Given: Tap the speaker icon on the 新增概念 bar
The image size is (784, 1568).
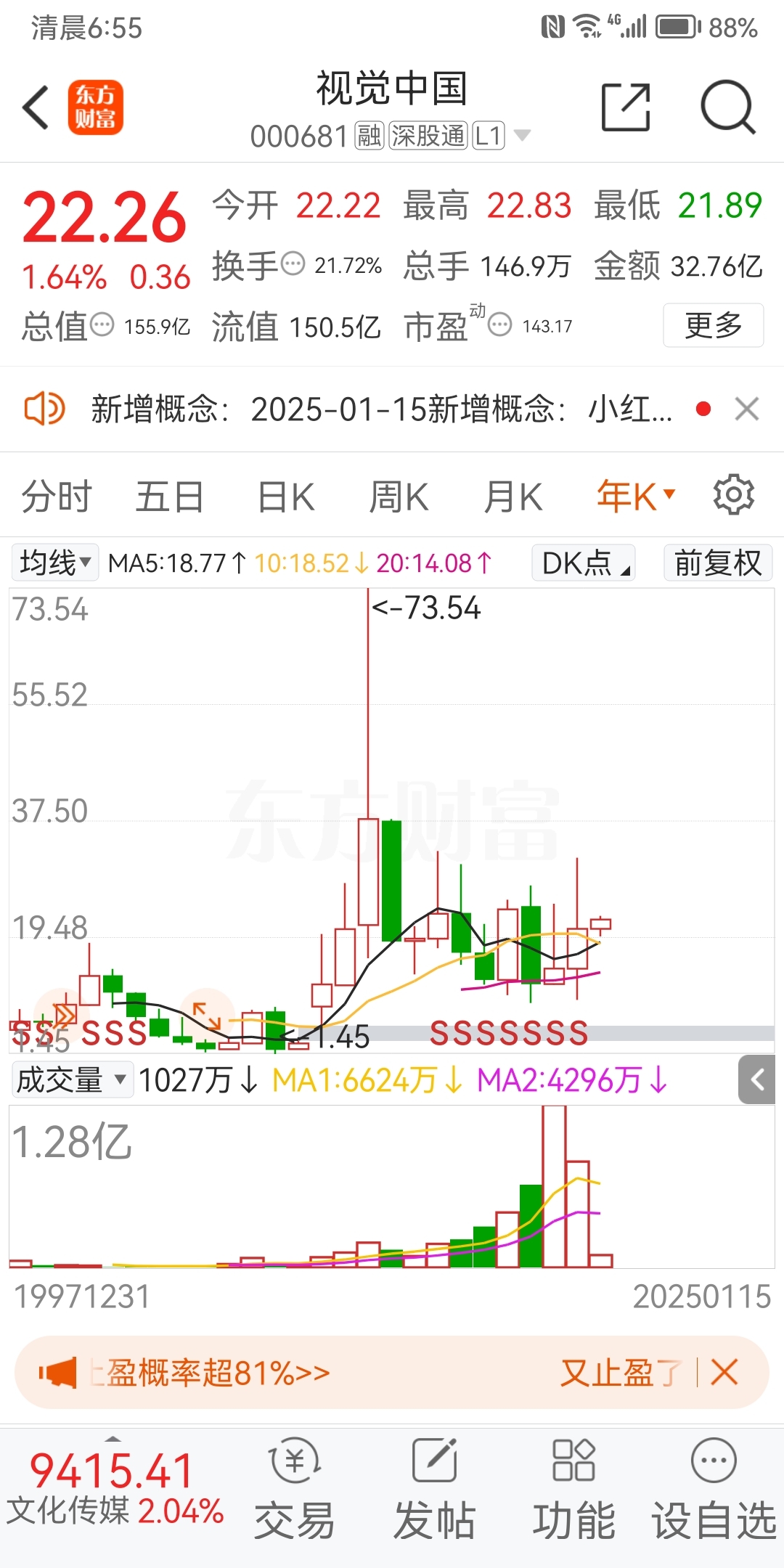Looking at the screenshot, I should tap(46, 409).
